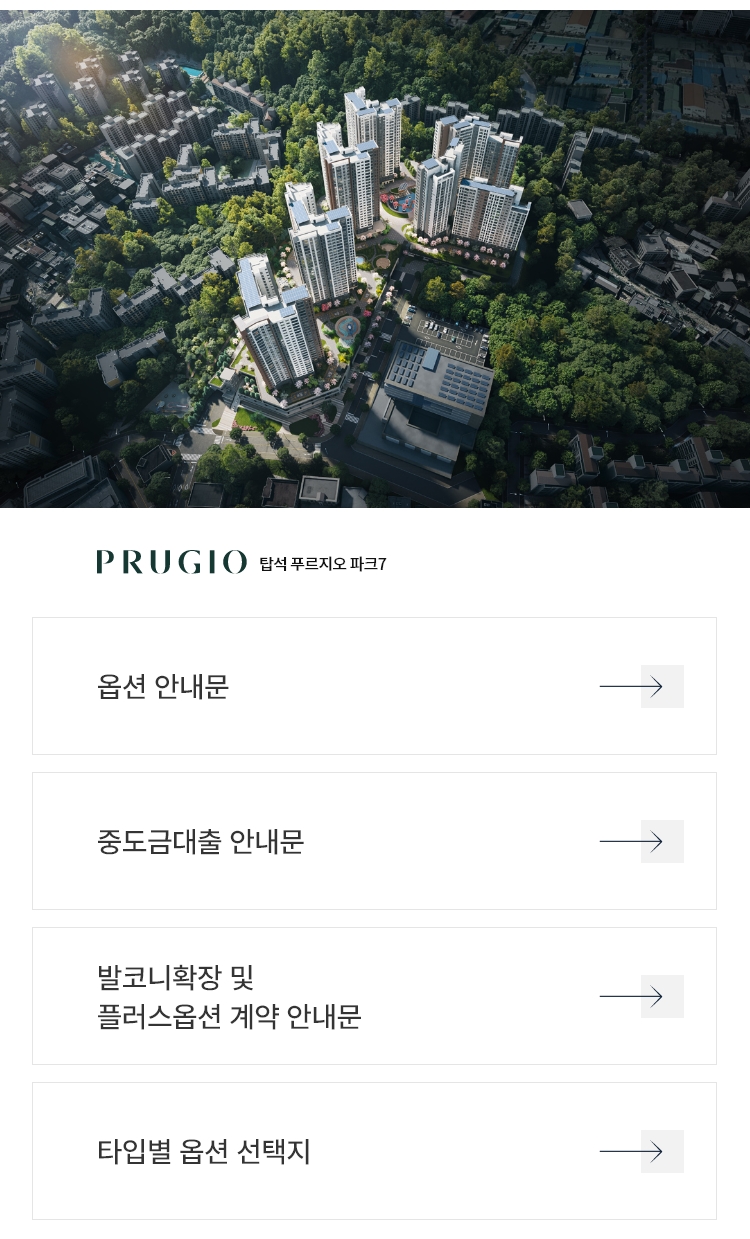
Task: Select the 타입별 옵션 선택지 row
Action: 374,1151
